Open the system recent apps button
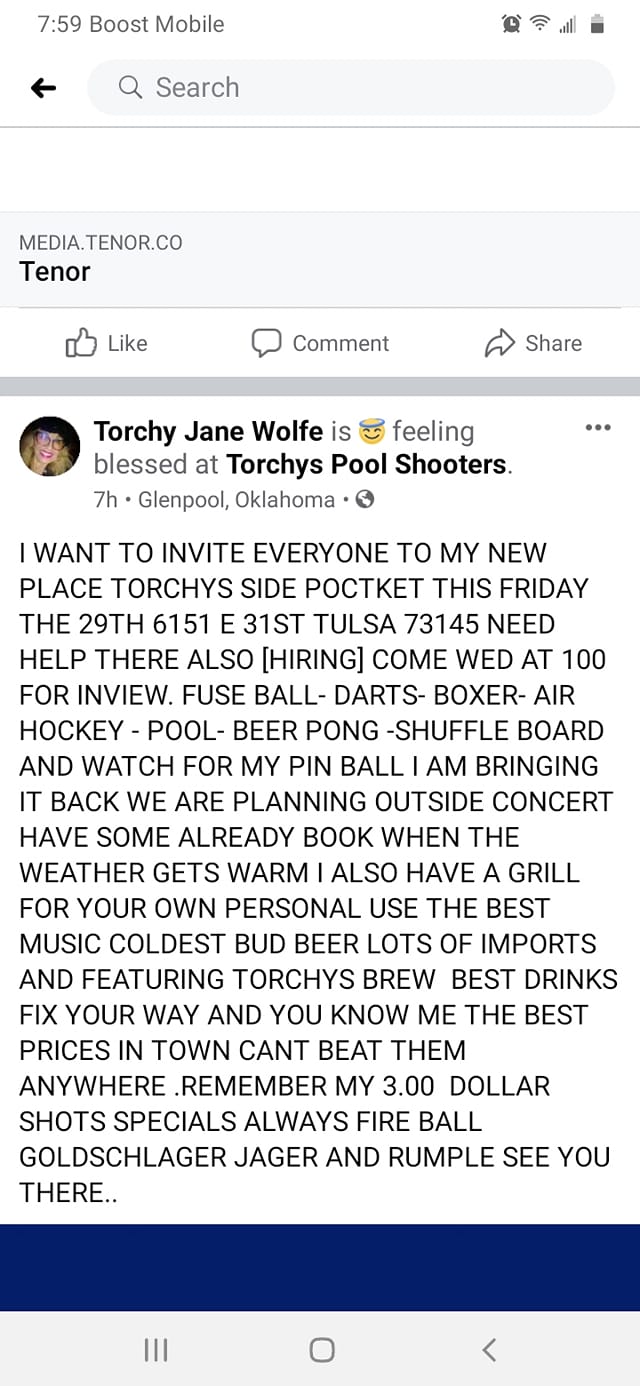 [x=155, y=1350]
